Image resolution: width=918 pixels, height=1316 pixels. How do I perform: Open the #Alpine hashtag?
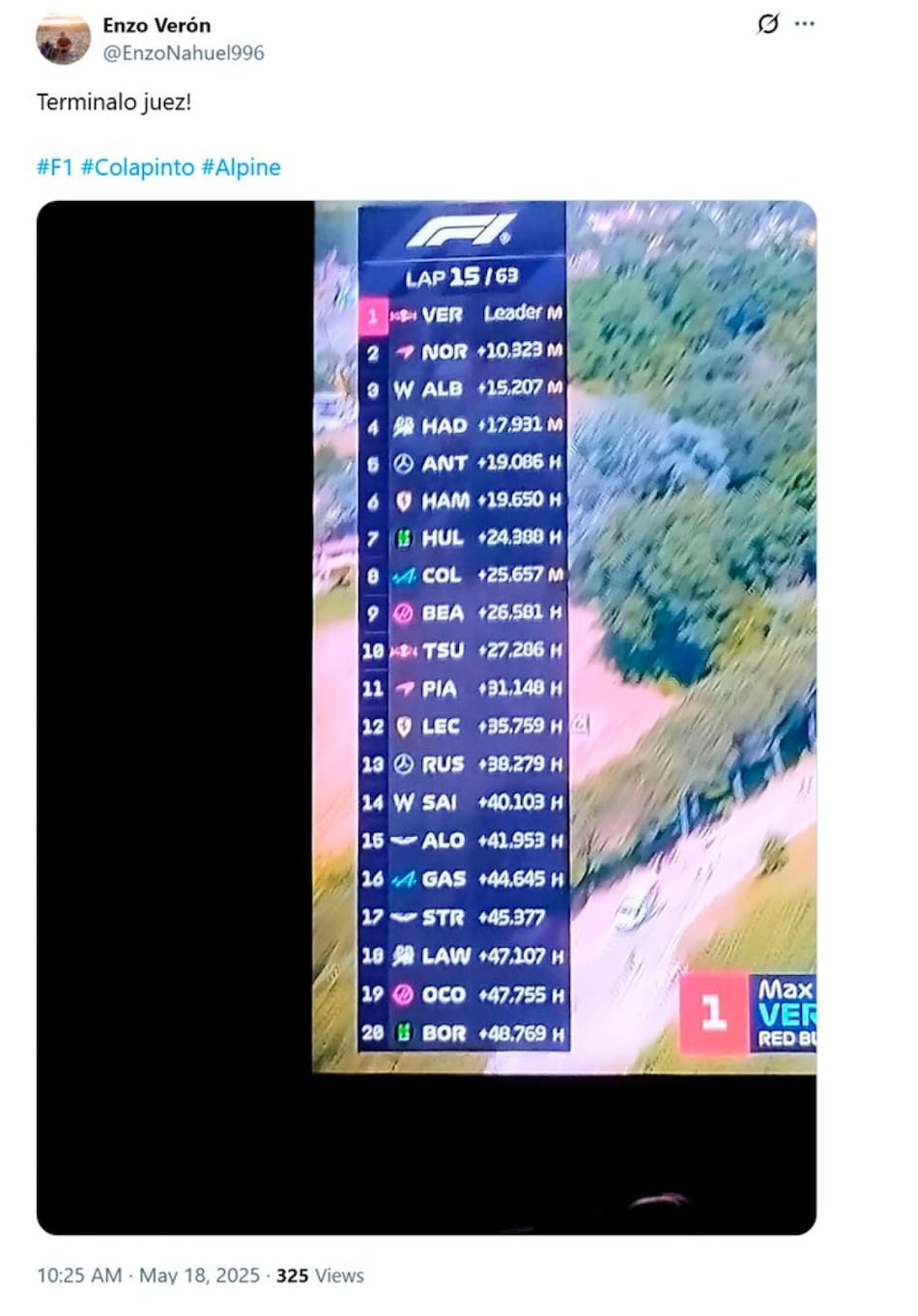click(241, 167)
